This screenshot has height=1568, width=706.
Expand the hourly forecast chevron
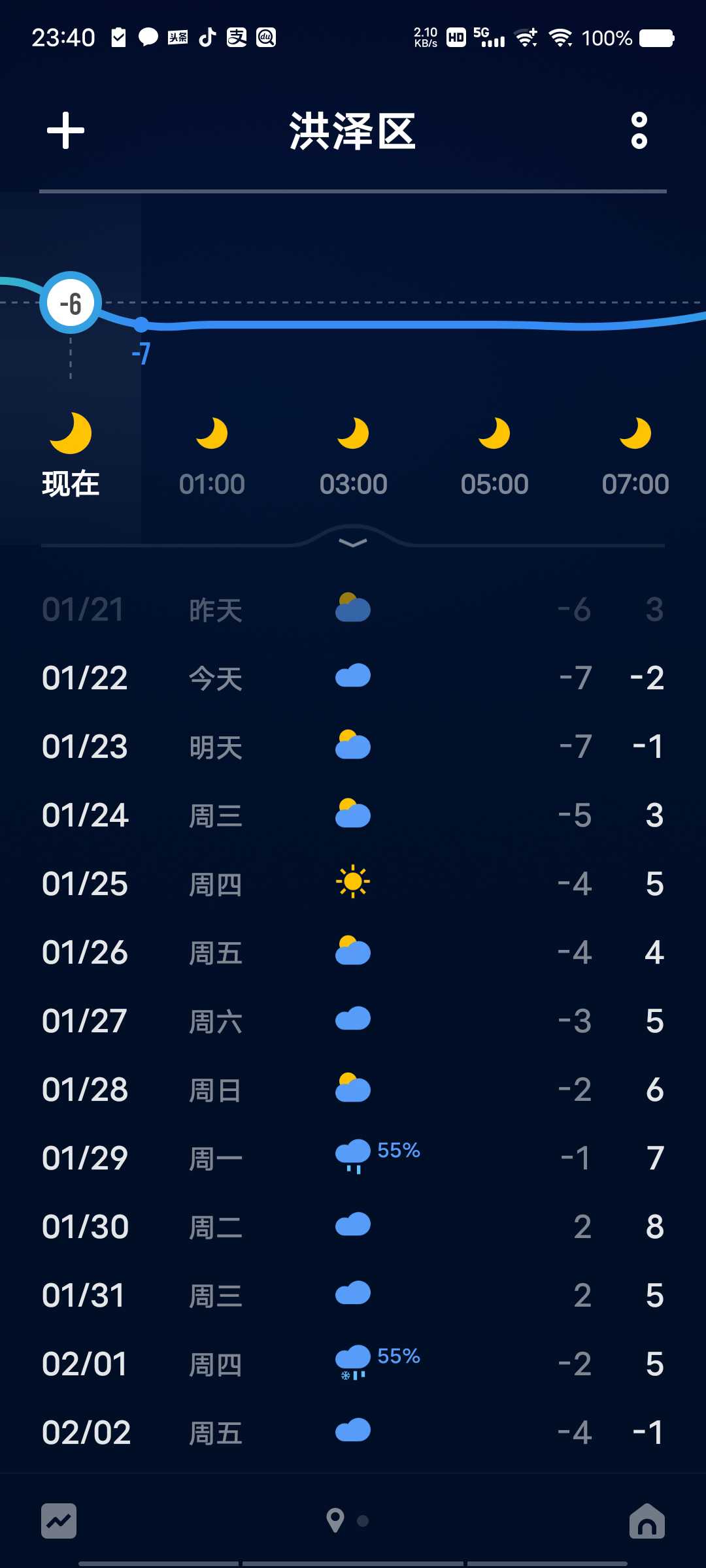coord(353,543)
